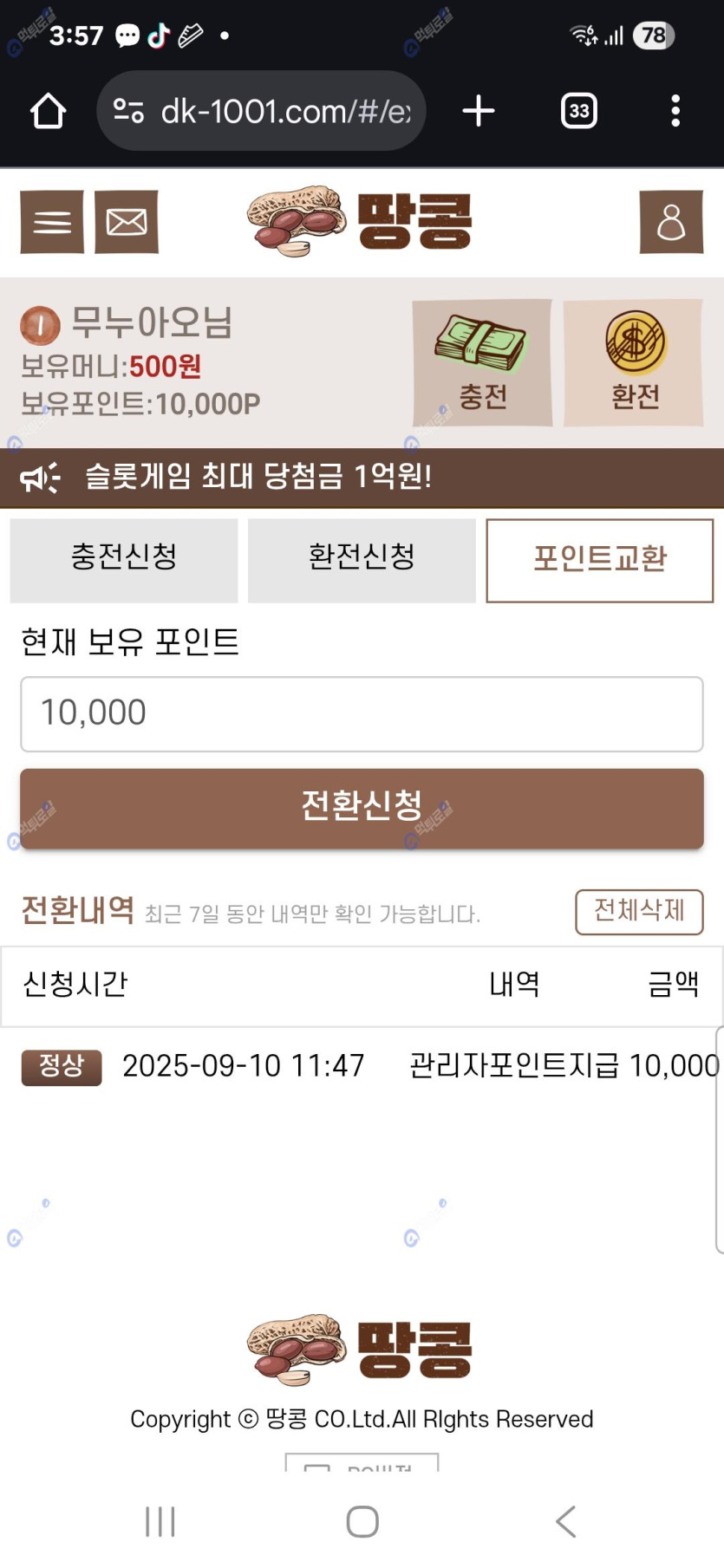Go back with the system back button
The width and height of the screenshot is (724, 1568).
565,1521
